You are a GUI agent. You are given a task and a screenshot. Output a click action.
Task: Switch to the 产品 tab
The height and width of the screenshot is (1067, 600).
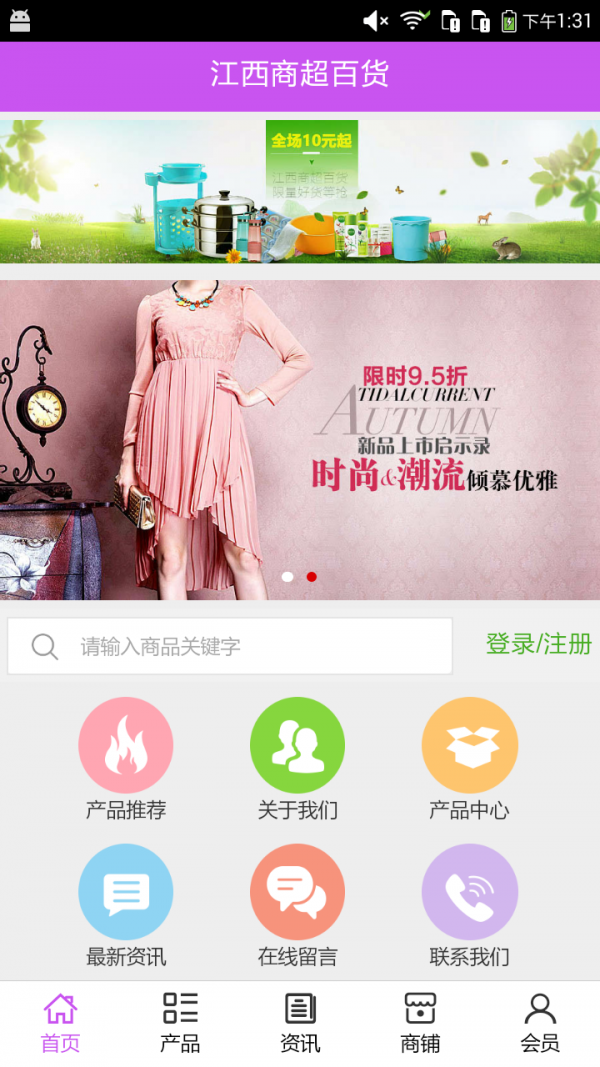180,1023
